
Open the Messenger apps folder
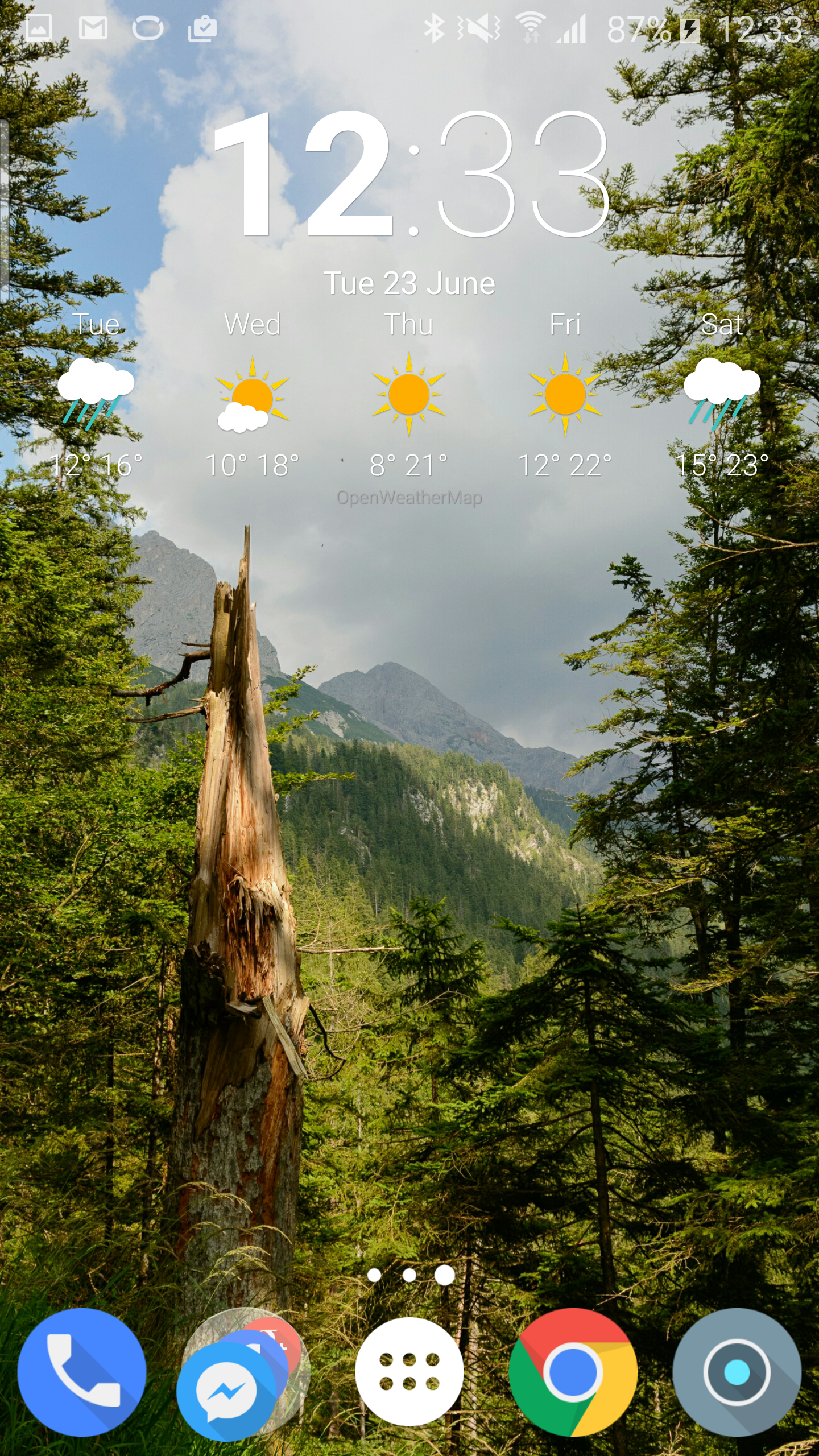pyautogui.click(x=243, y=1374)
